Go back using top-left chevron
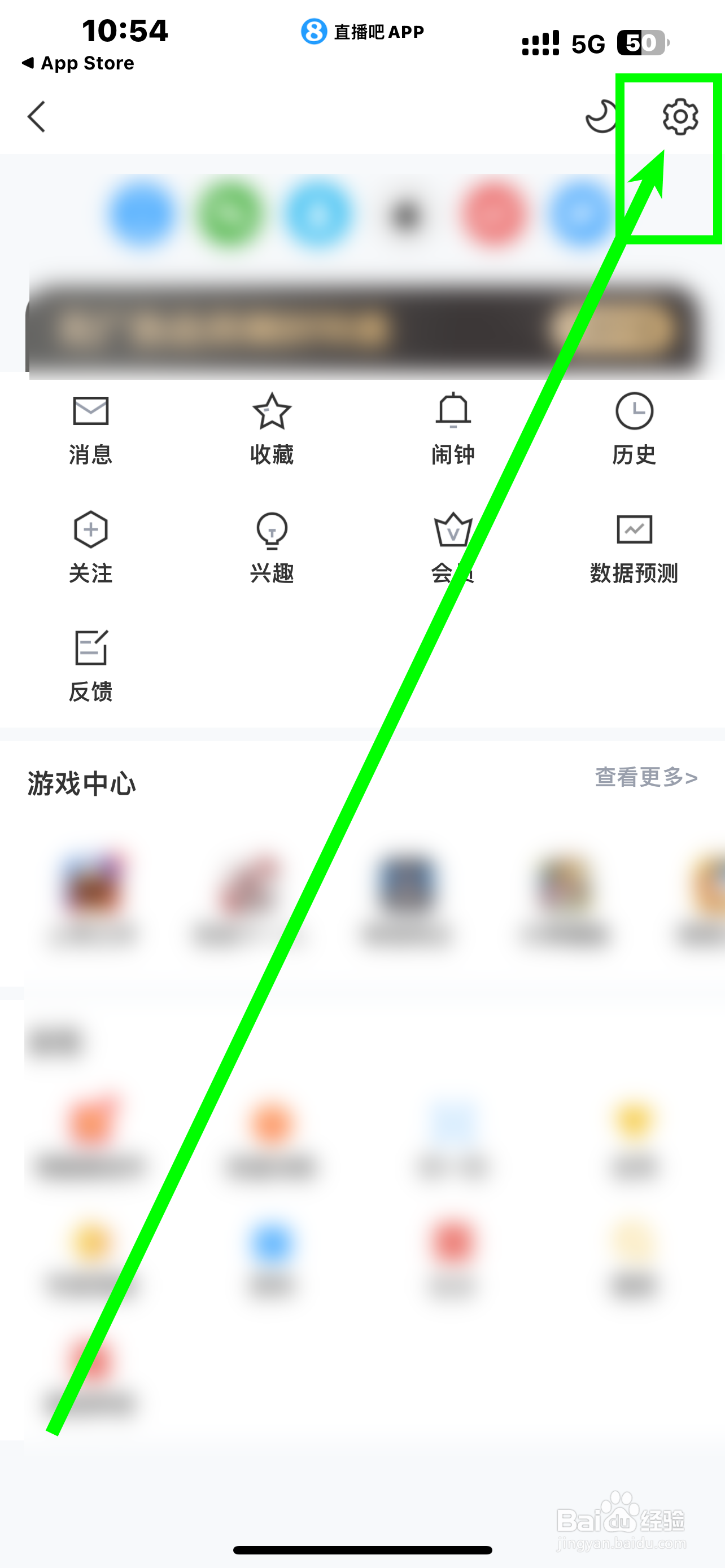Screen dimensions: 725x1568 (37, 117)
